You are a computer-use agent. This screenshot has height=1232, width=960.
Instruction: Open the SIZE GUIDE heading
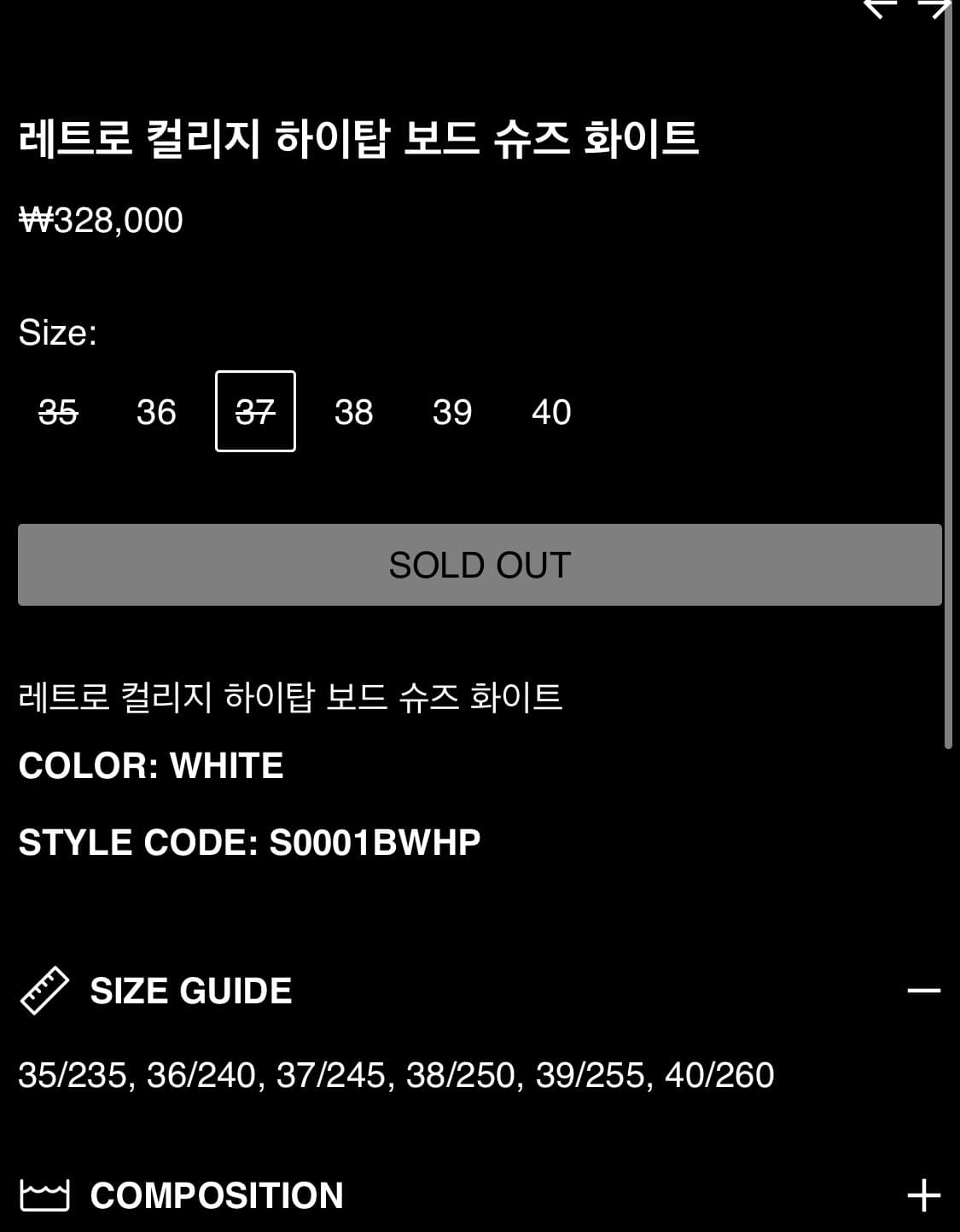191,990
